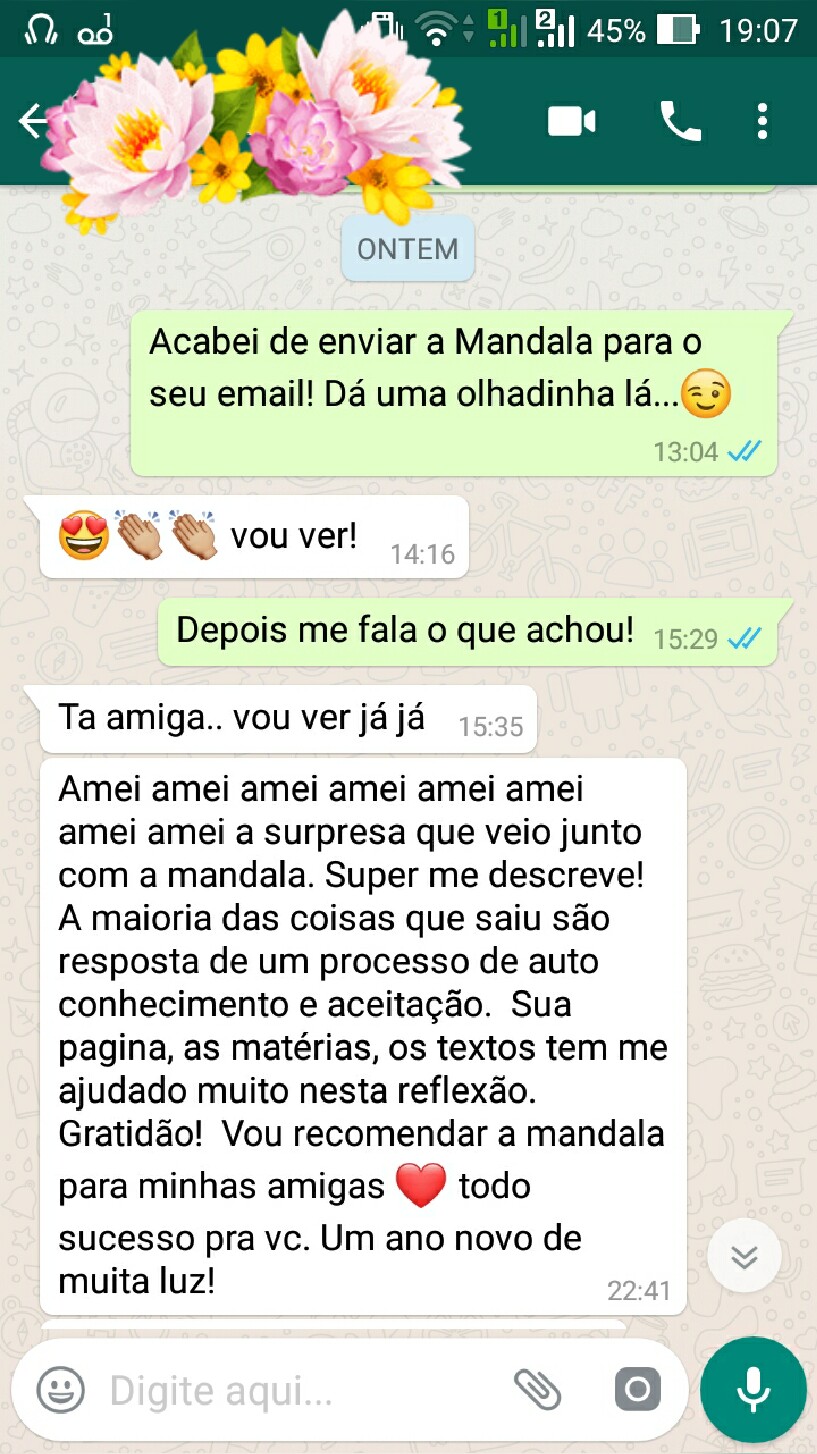Expand the Wi-Fi status indicator
Screen dimensions: 817x1454
435,28
